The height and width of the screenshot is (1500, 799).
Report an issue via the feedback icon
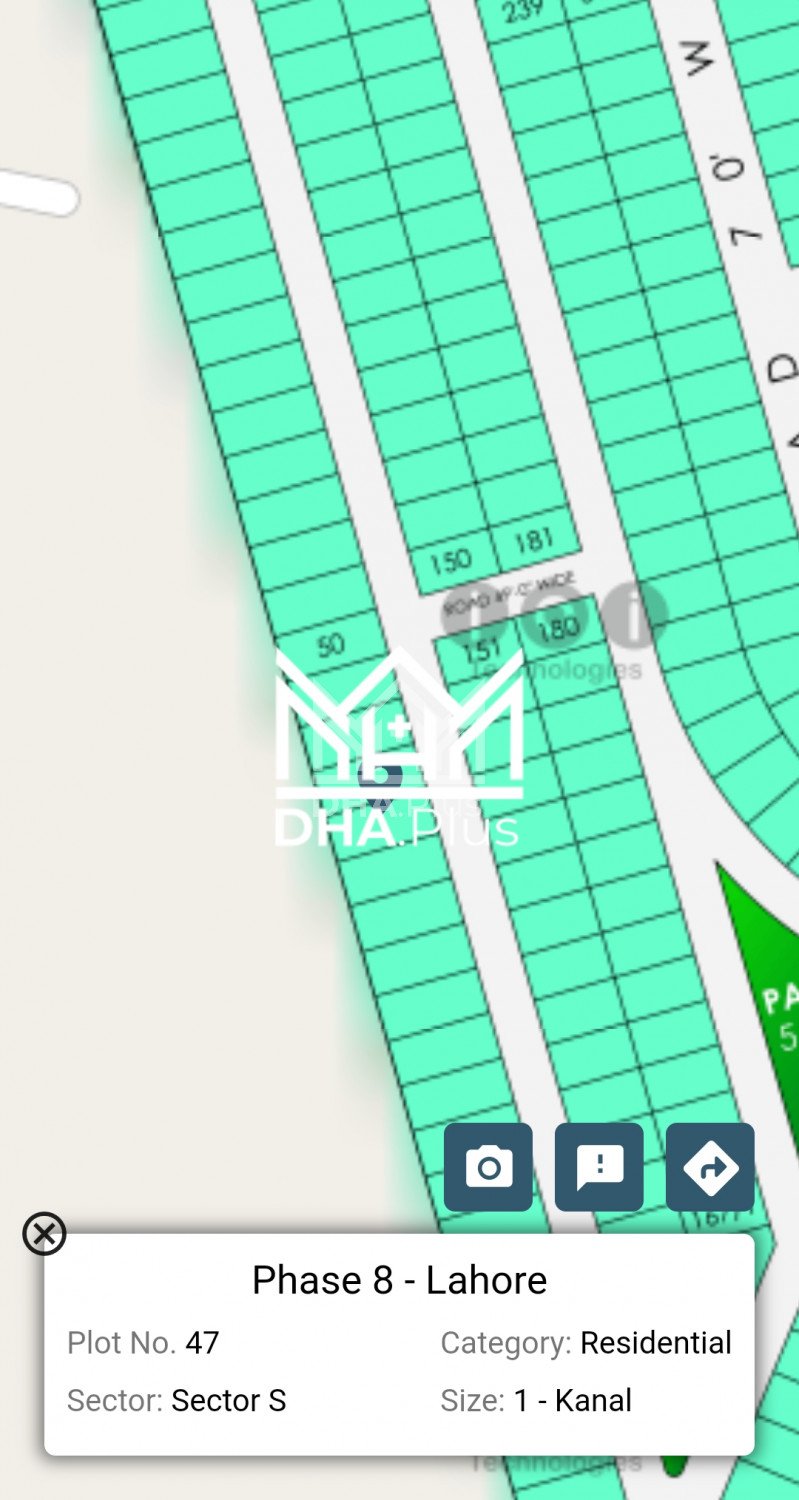(x=599, y=1167)
